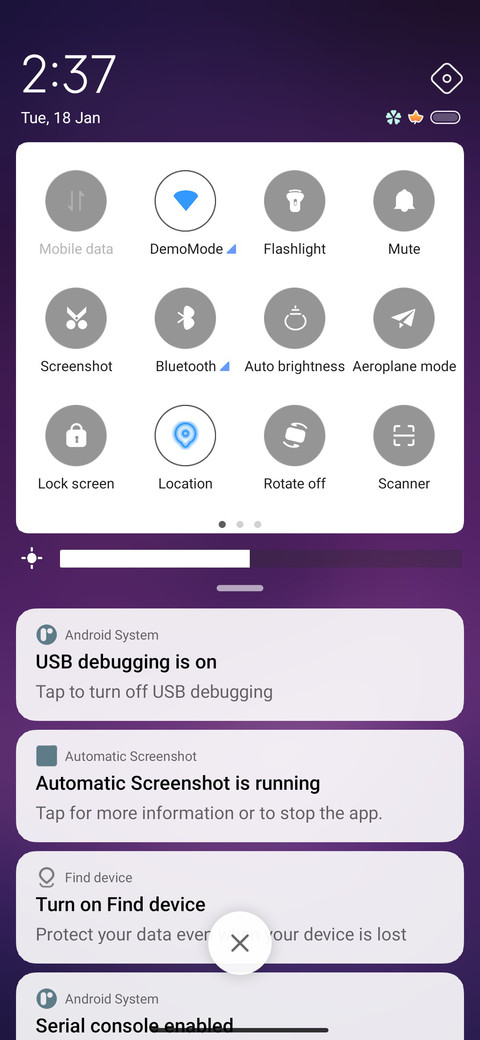Tap the brightness slider bar
The image size is (480, 1040).
pos(261,558)
